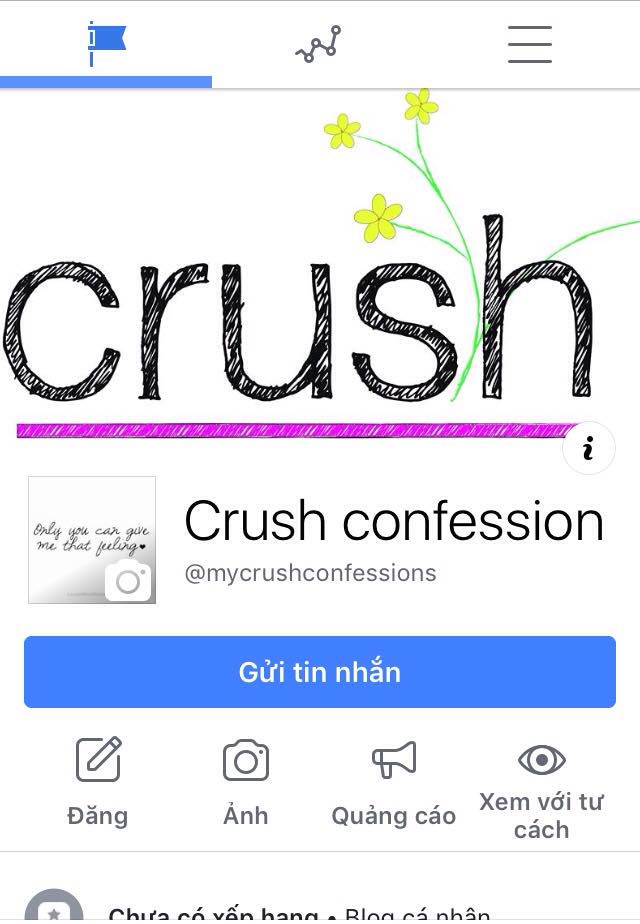Open the Insights graph tab
Screen dimensions: 640x924
coord(318,44)
